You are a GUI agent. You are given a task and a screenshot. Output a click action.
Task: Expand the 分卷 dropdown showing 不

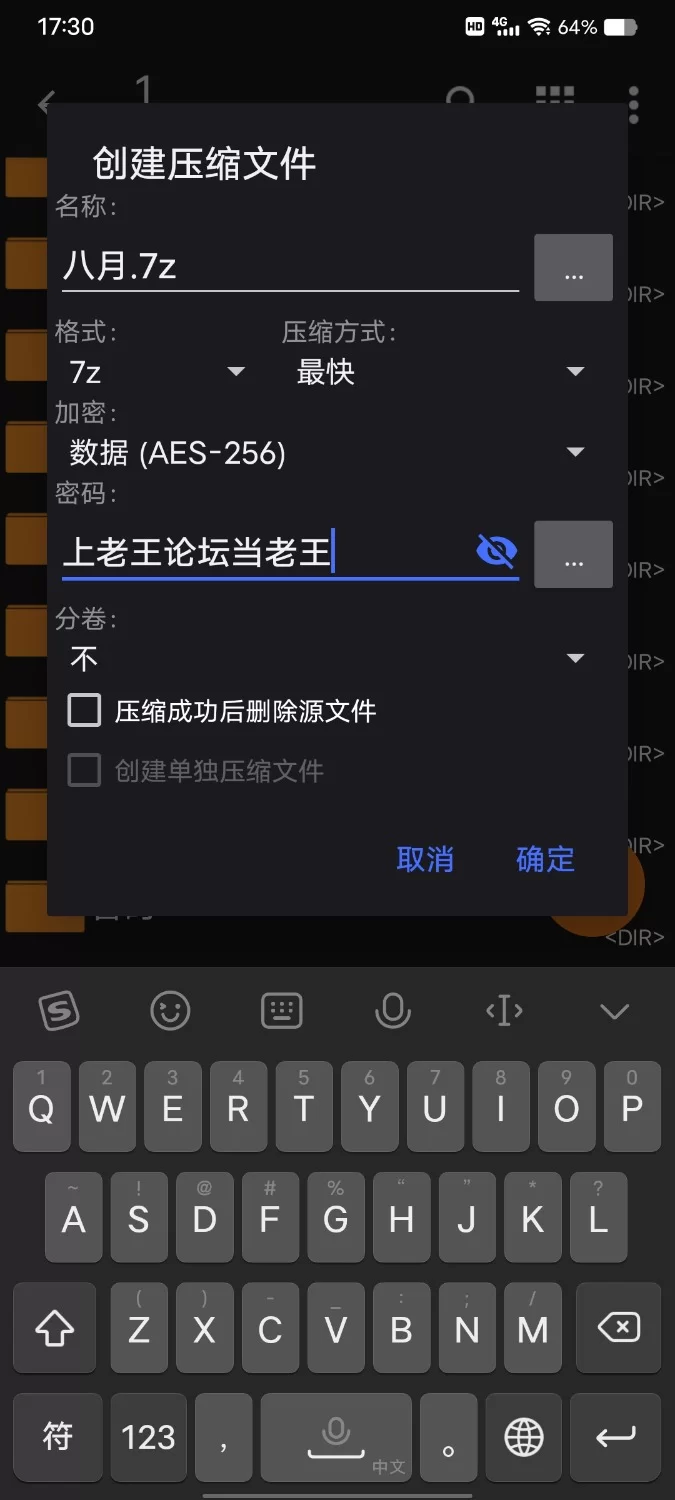pyautogui.click(x=326, y=658)
